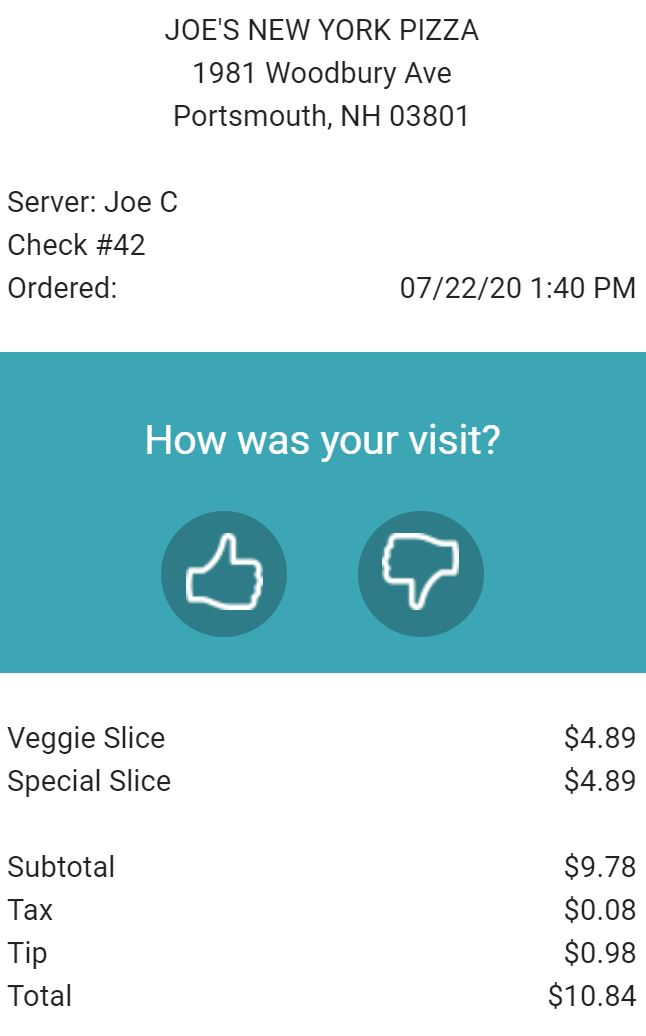Rate the visit with thumbs up

pyautogui.click(x=224, y=573)
